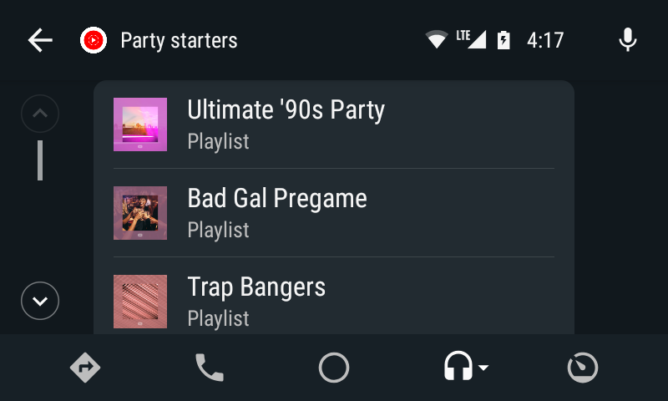
Task: Go back from Party starters
Action: tap(40, 40)
